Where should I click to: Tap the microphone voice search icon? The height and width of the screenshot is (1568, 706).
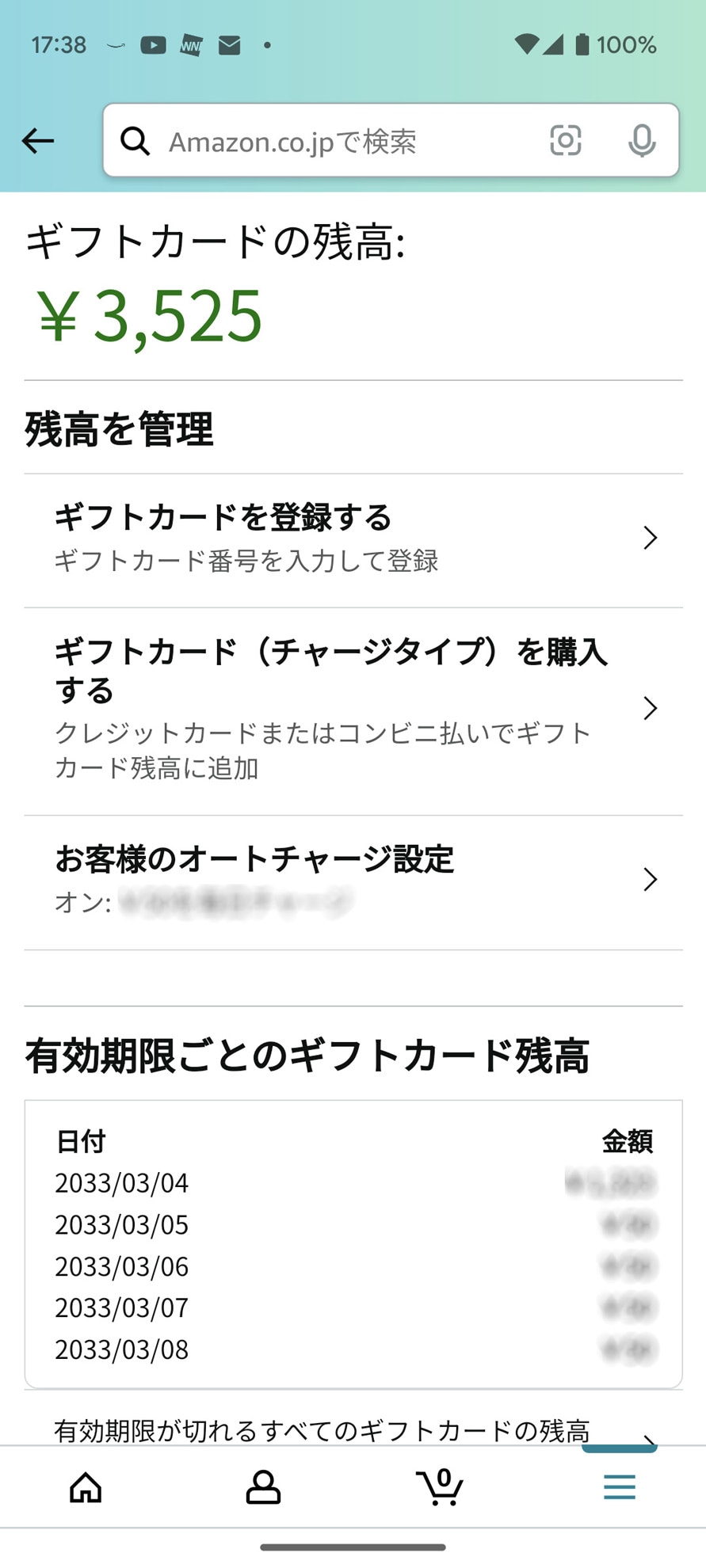(641, 141)
